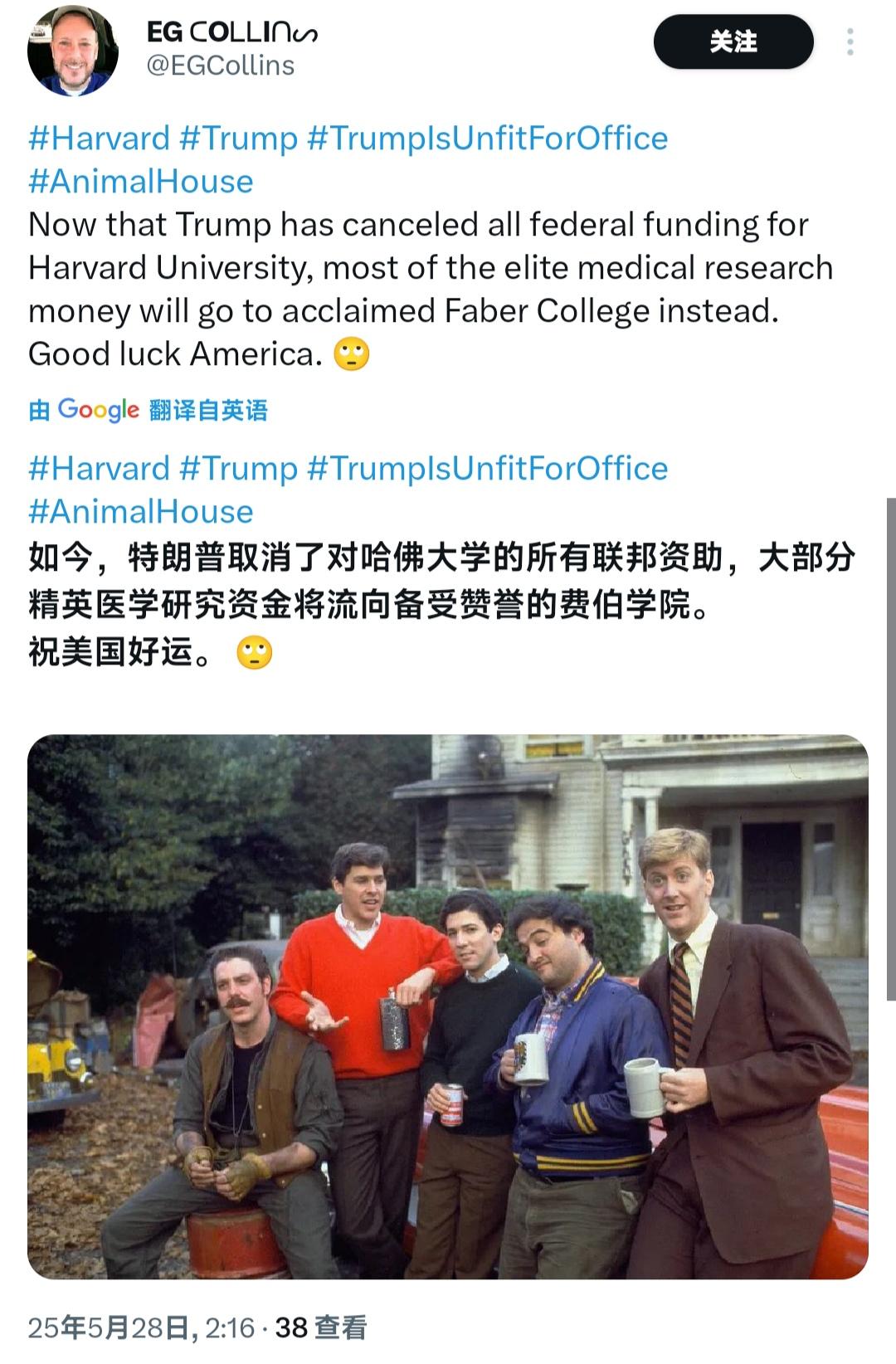Open #AnimalHouse hashtag in original text

pos(141,181)
